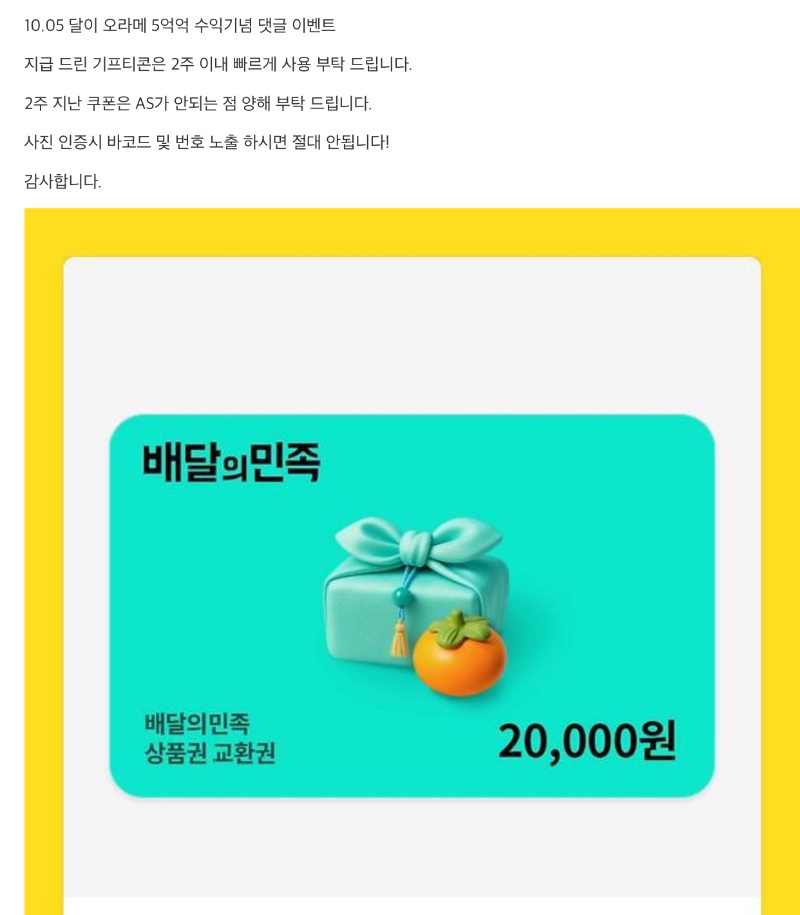The image size is (800, 915).
Task: Open the Baemin gift card image
Action: (x=412, y=604)
